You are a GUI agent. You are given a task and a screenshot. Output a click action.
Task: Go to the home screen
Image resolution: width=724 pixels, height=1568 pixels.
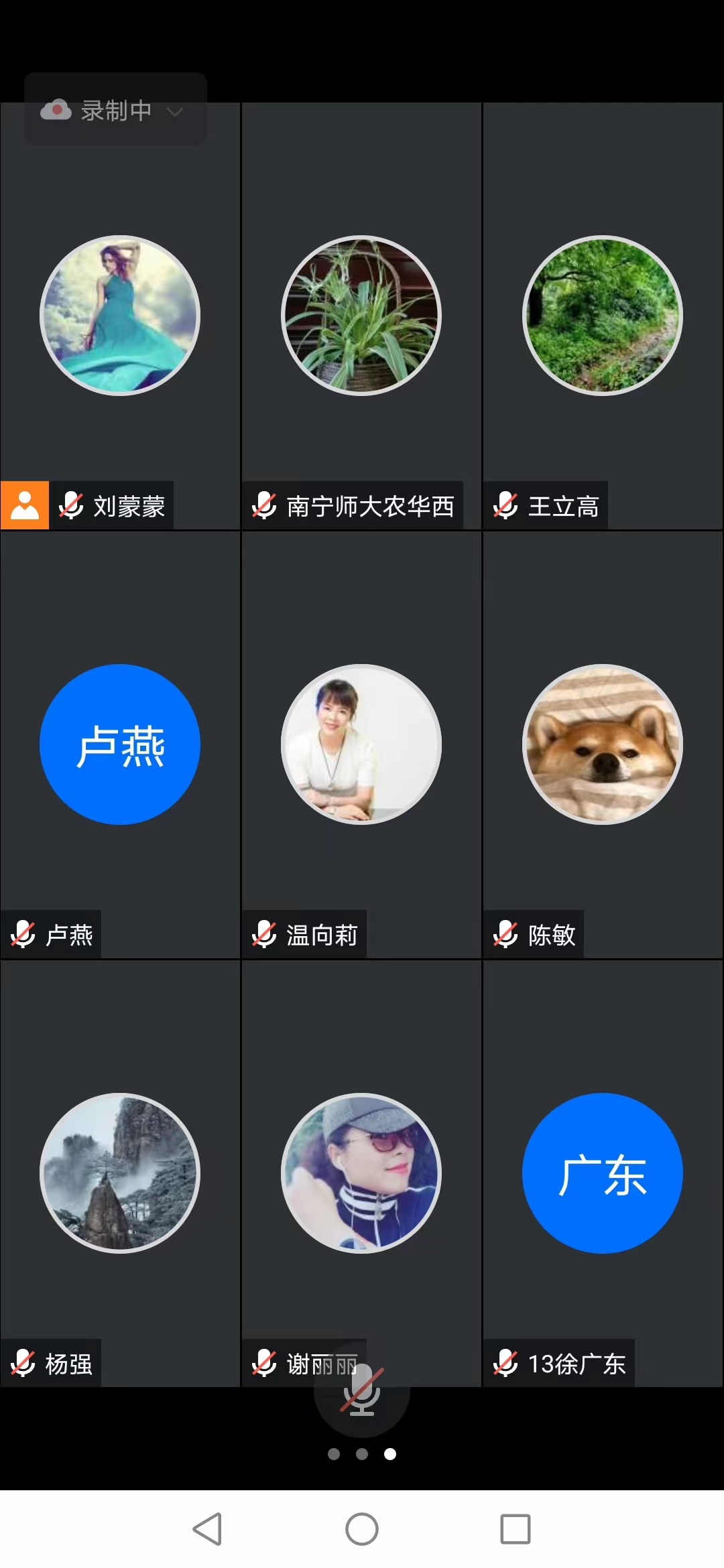362,1529
